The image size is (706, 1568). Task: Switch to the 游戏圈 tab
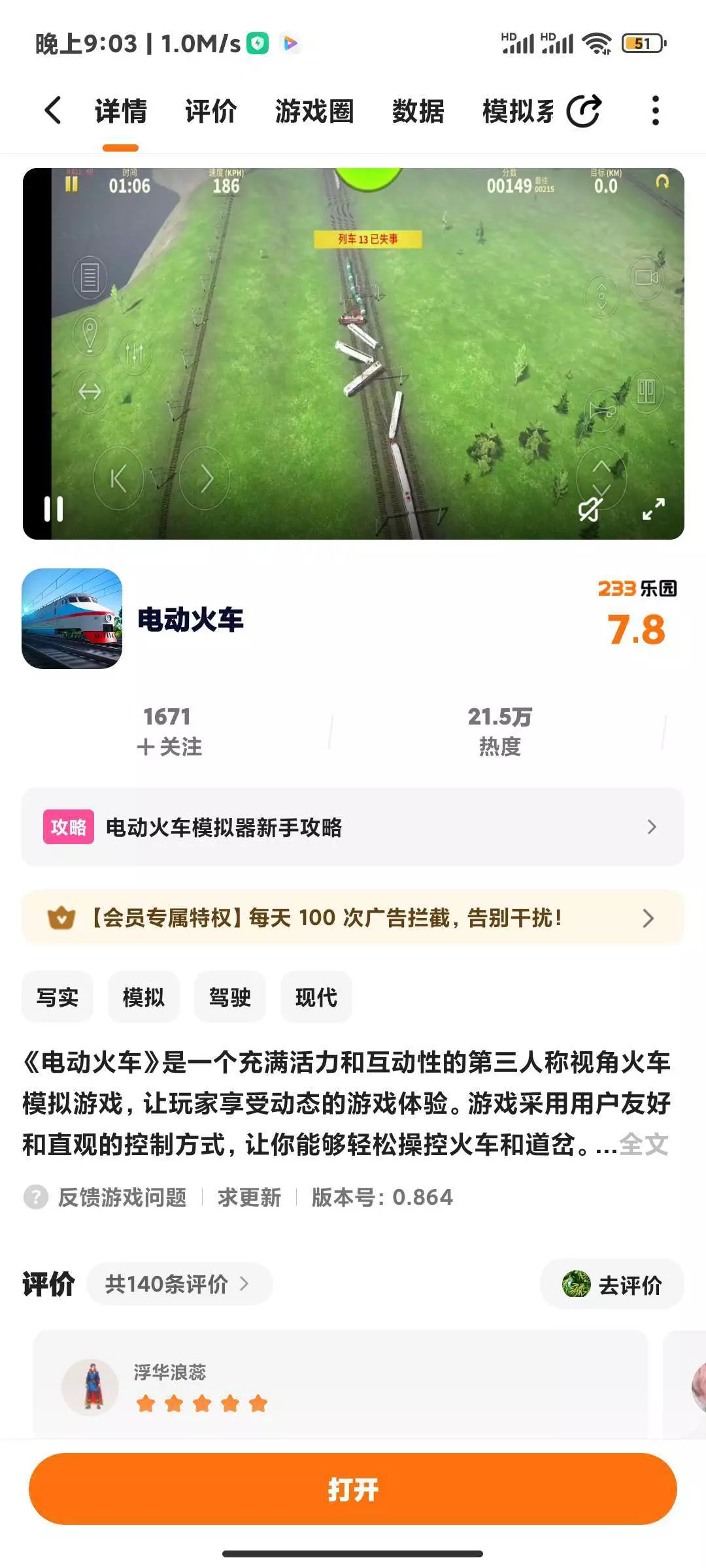(x=314, y=111)
